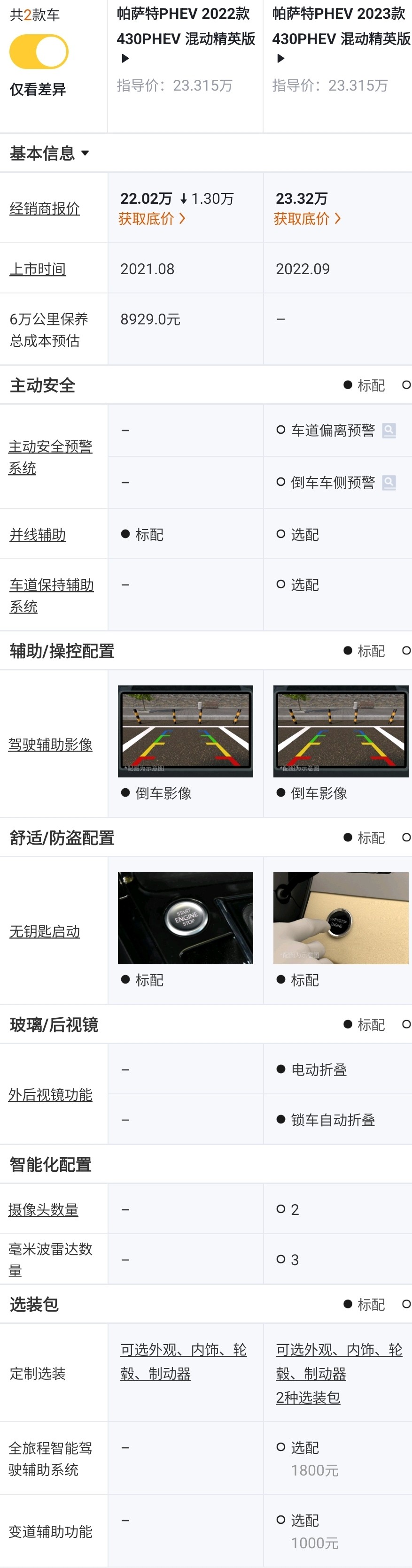Open the 摄像头数量 explanation

(43, 1209)
